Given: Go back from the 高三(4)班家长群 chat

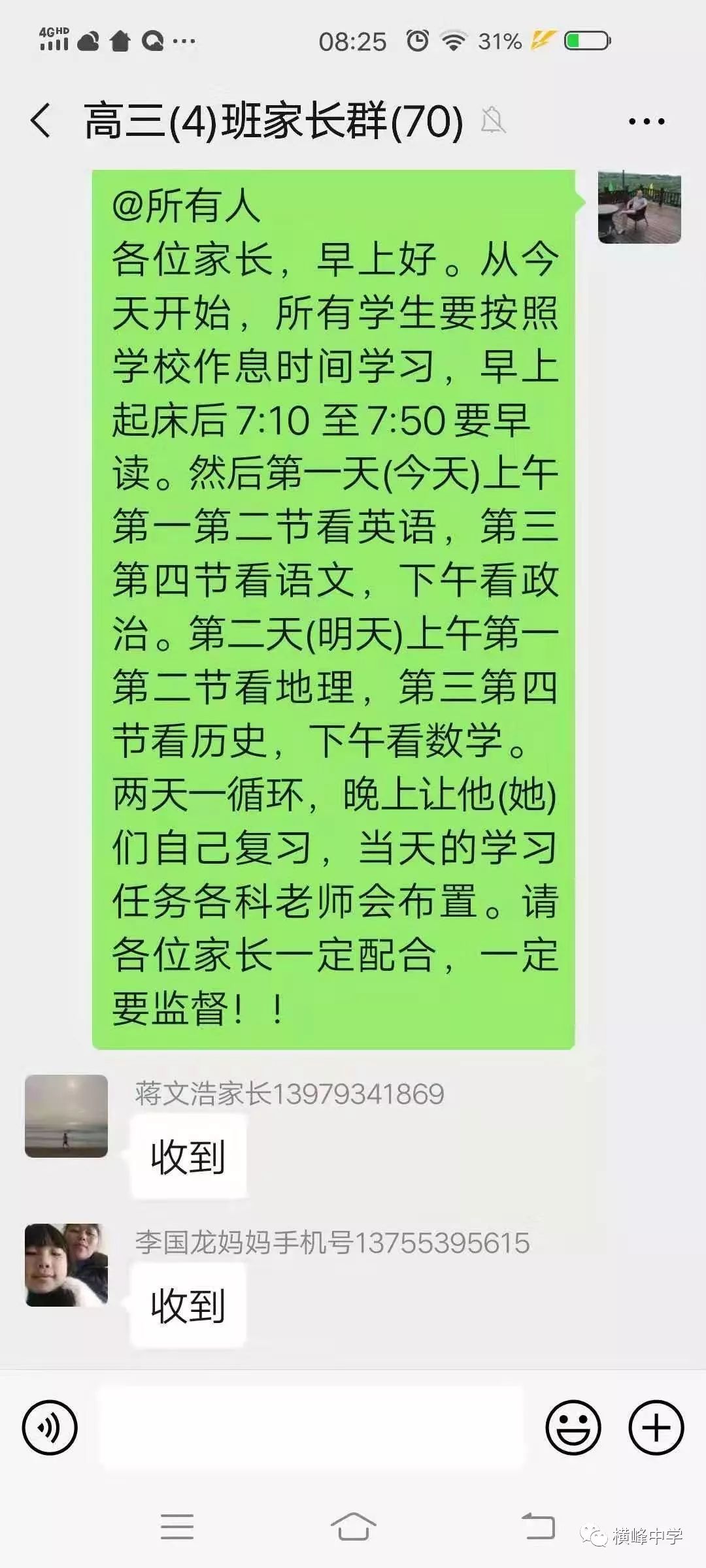Looking at the screenshot, I should pyautogui.click(x=41, y=122).
